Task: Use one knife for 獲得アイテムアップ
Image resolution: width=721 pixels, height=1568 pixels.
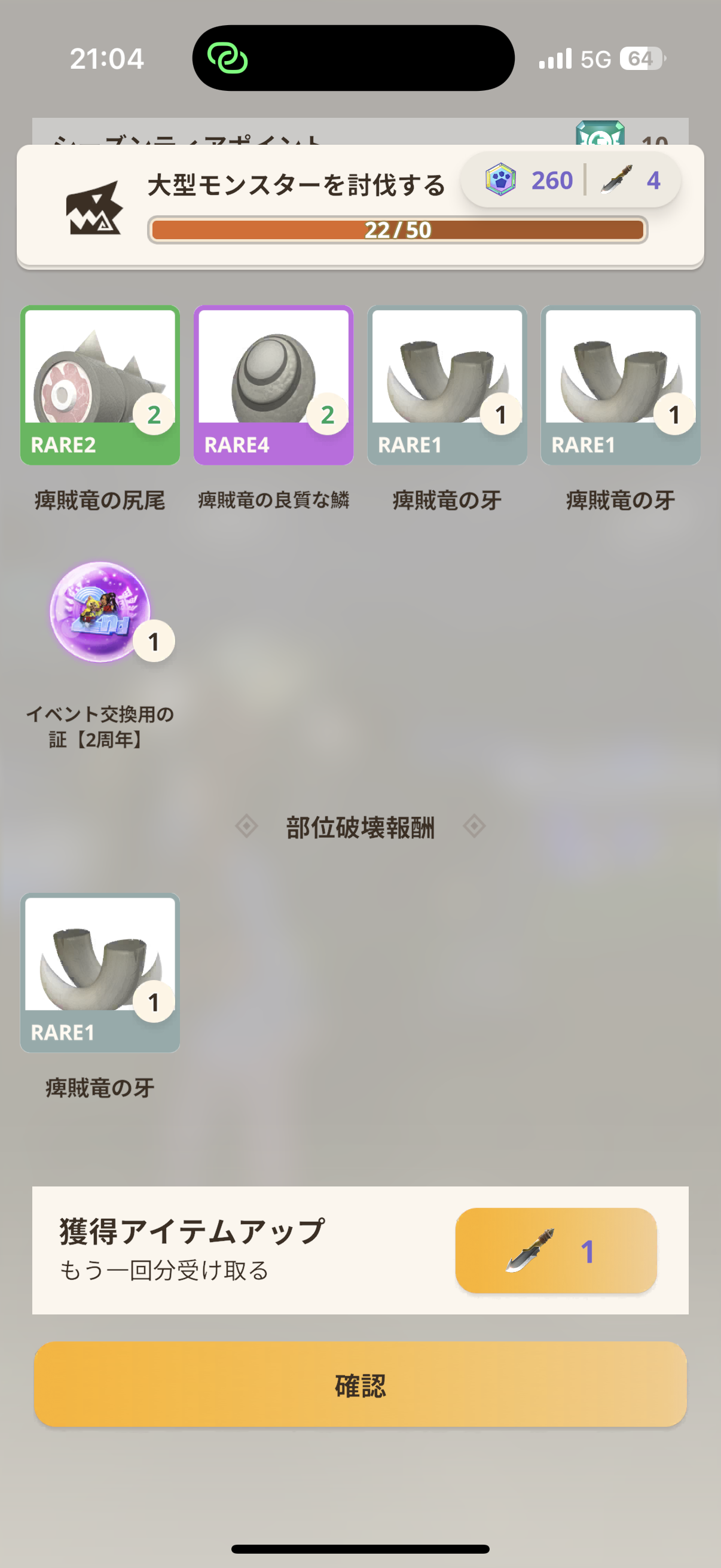Action: click(x=555, y=1250)
